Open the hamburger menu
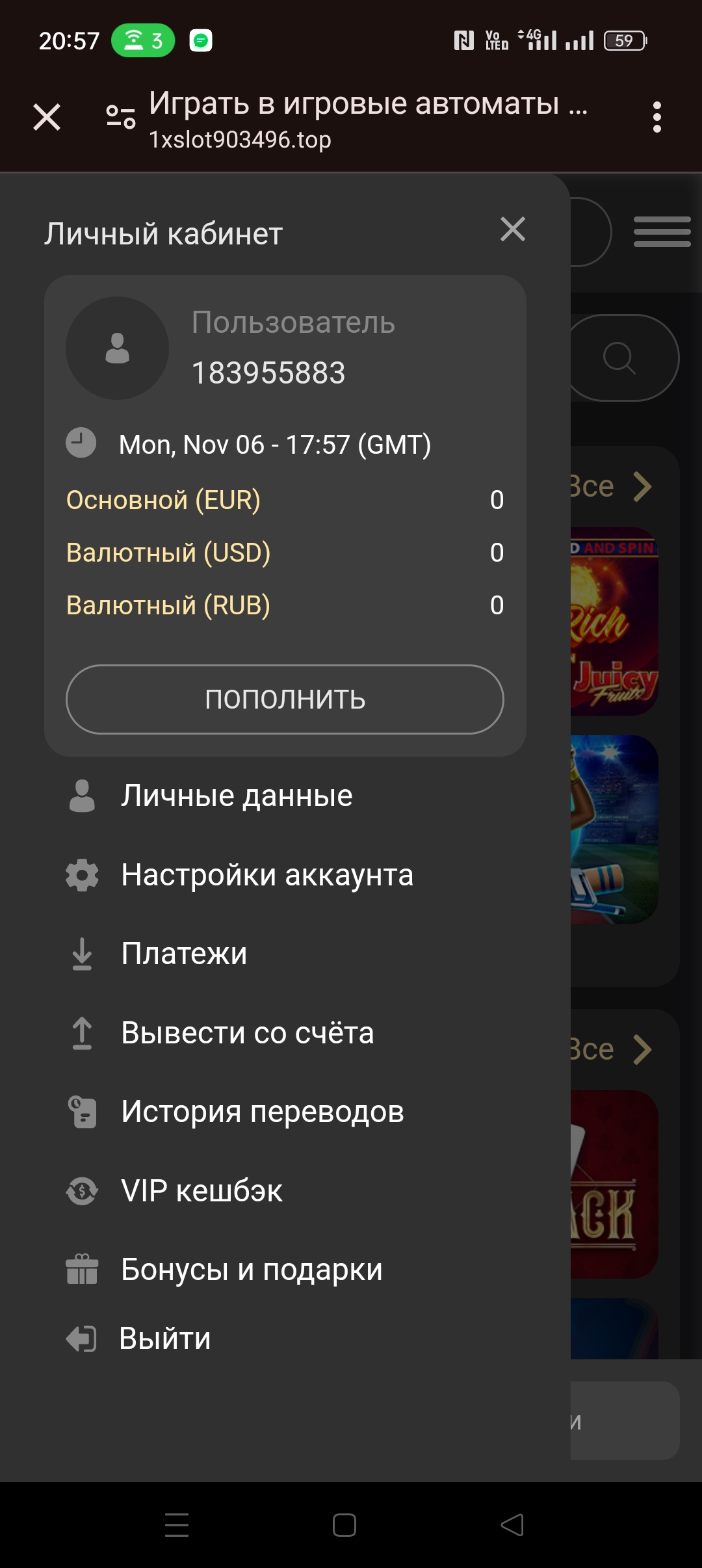 coord(662,232)
